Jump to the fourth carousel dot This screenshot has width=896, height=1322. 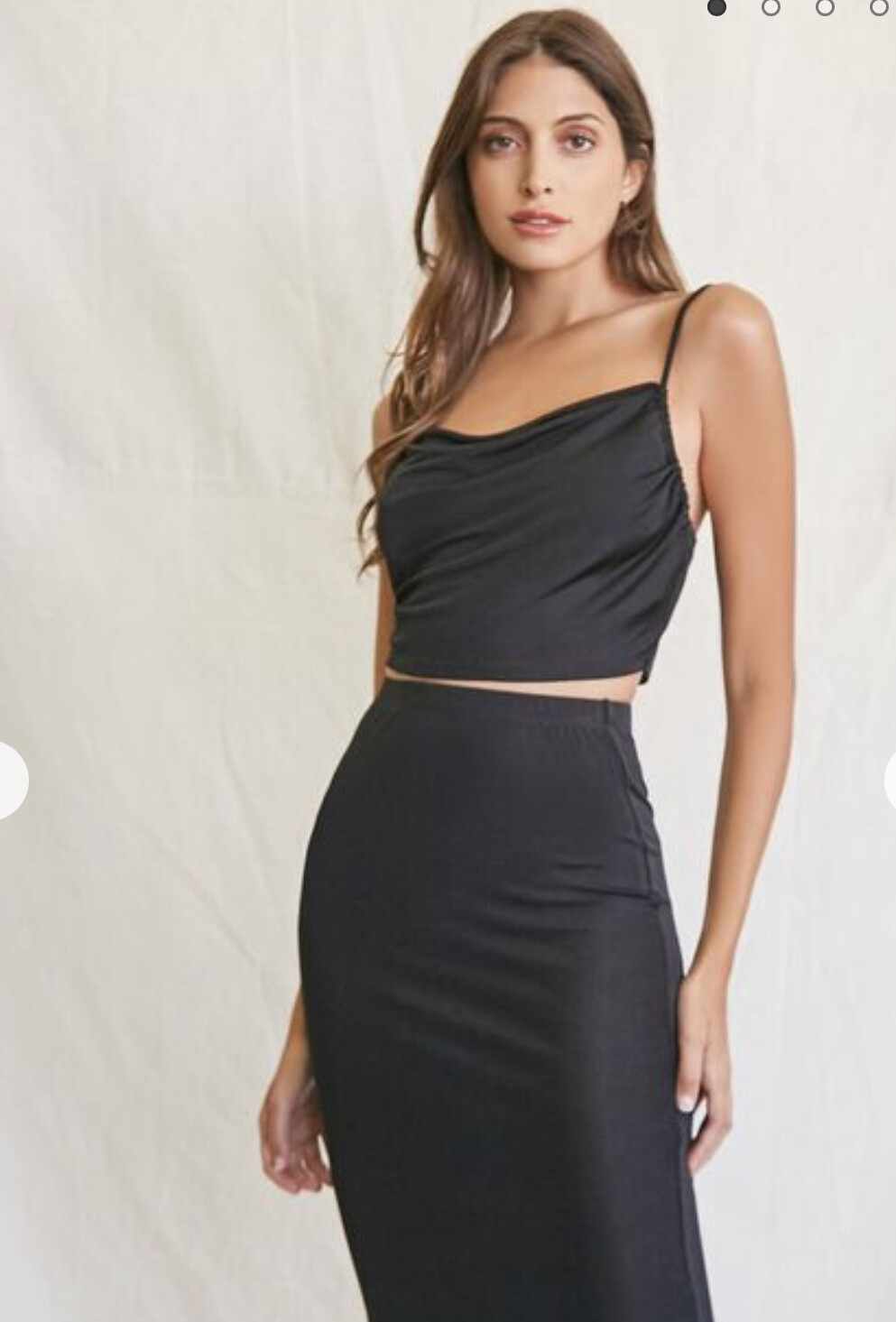[879, 7]
